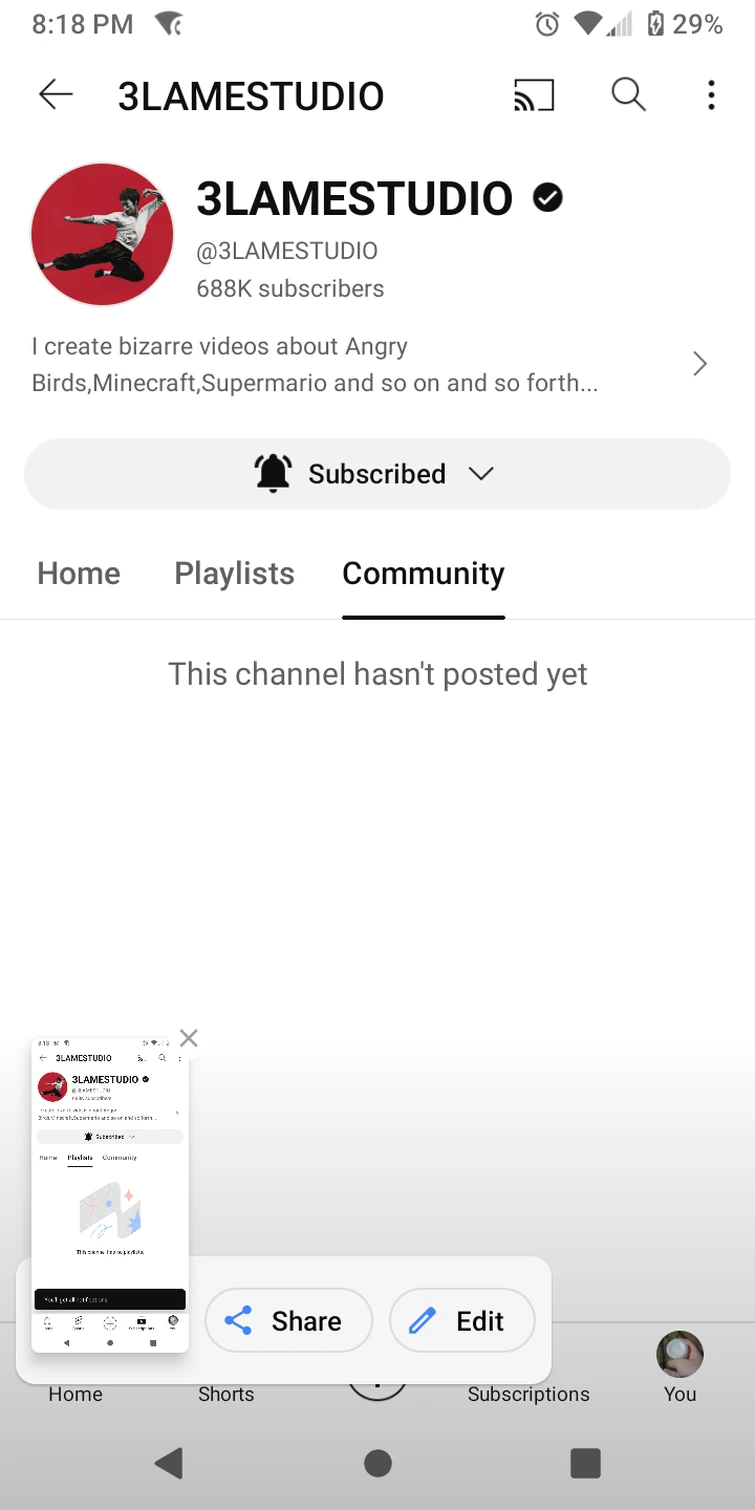Edit the captured screenshot
The height and width of the screenshot is (1510, 755).
click(x=462, y=1321)
